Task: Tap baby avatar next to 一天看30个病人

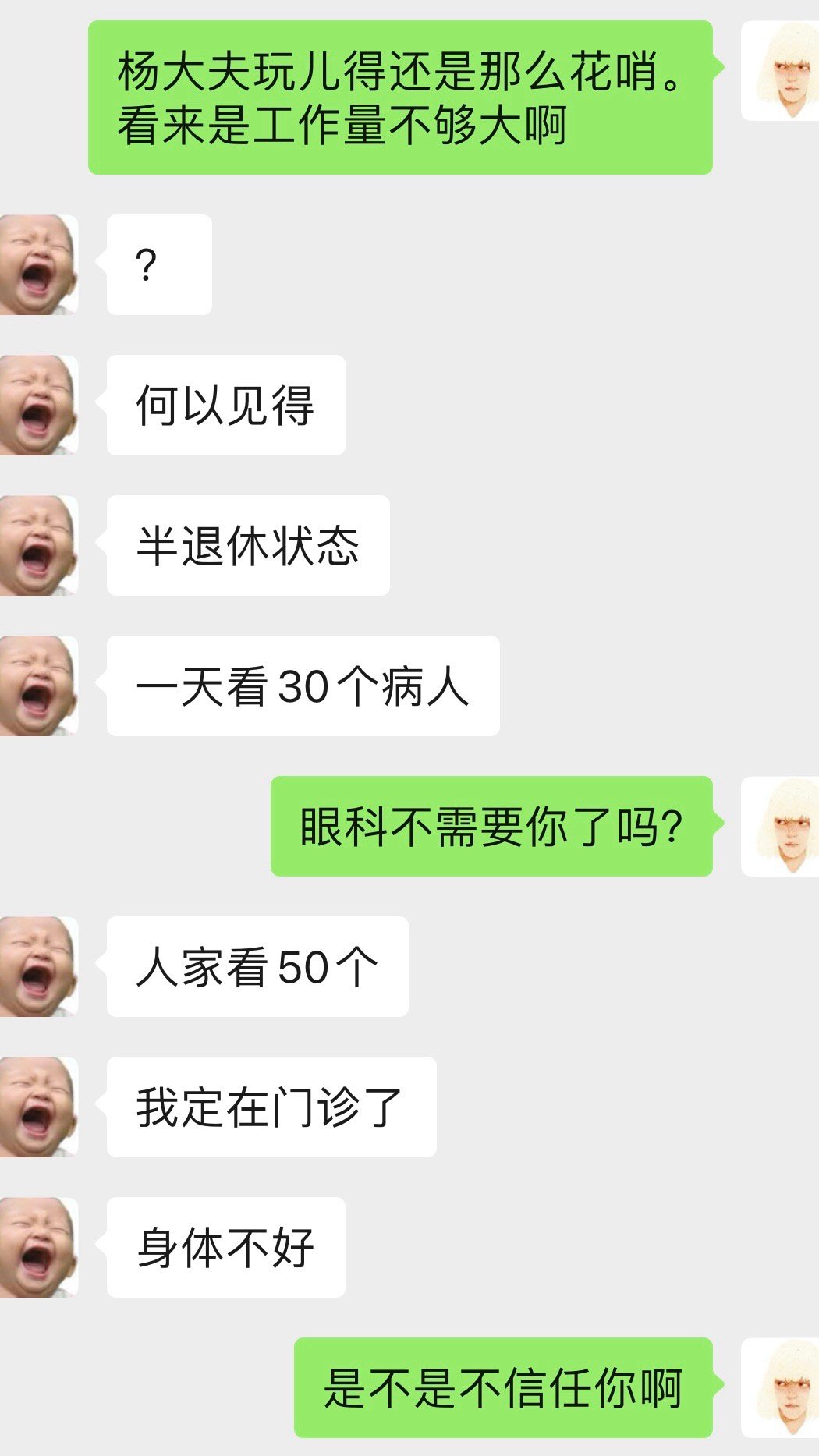Action: pyautogui.click(x=38, y=685)
